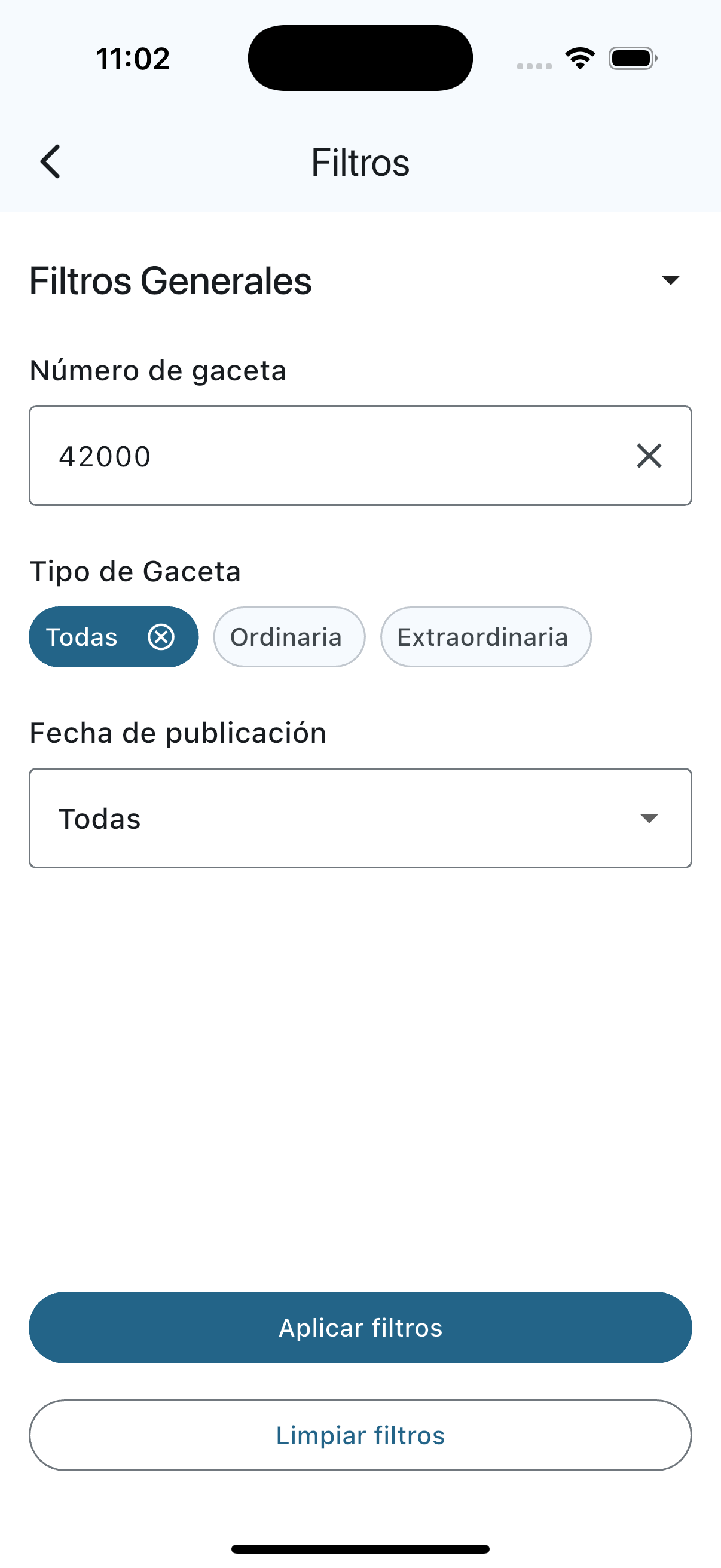The width and height of the screenshot is (721, 1568).
Task: Go back from the Filtros screen
Action: 50,162
